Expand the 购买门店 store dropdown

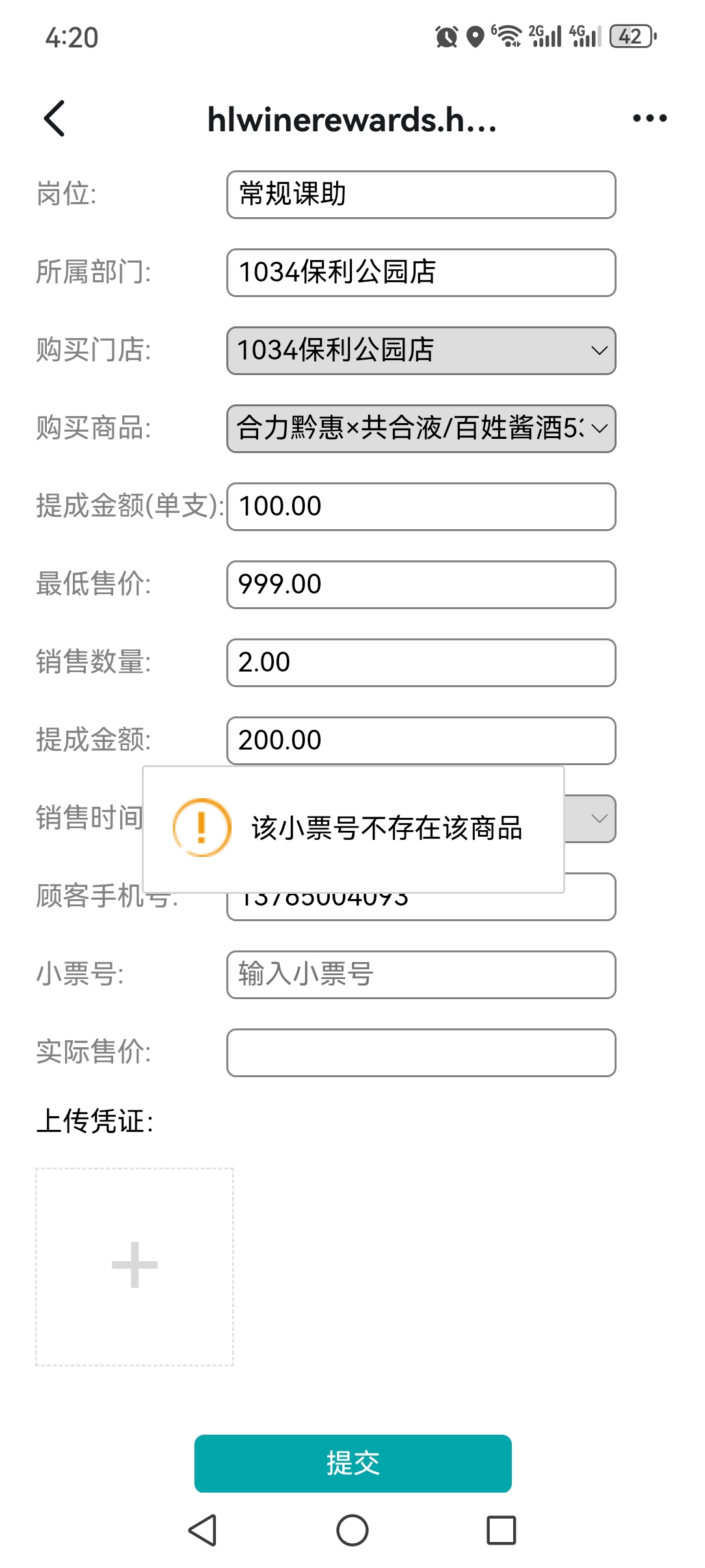point(421,350)
